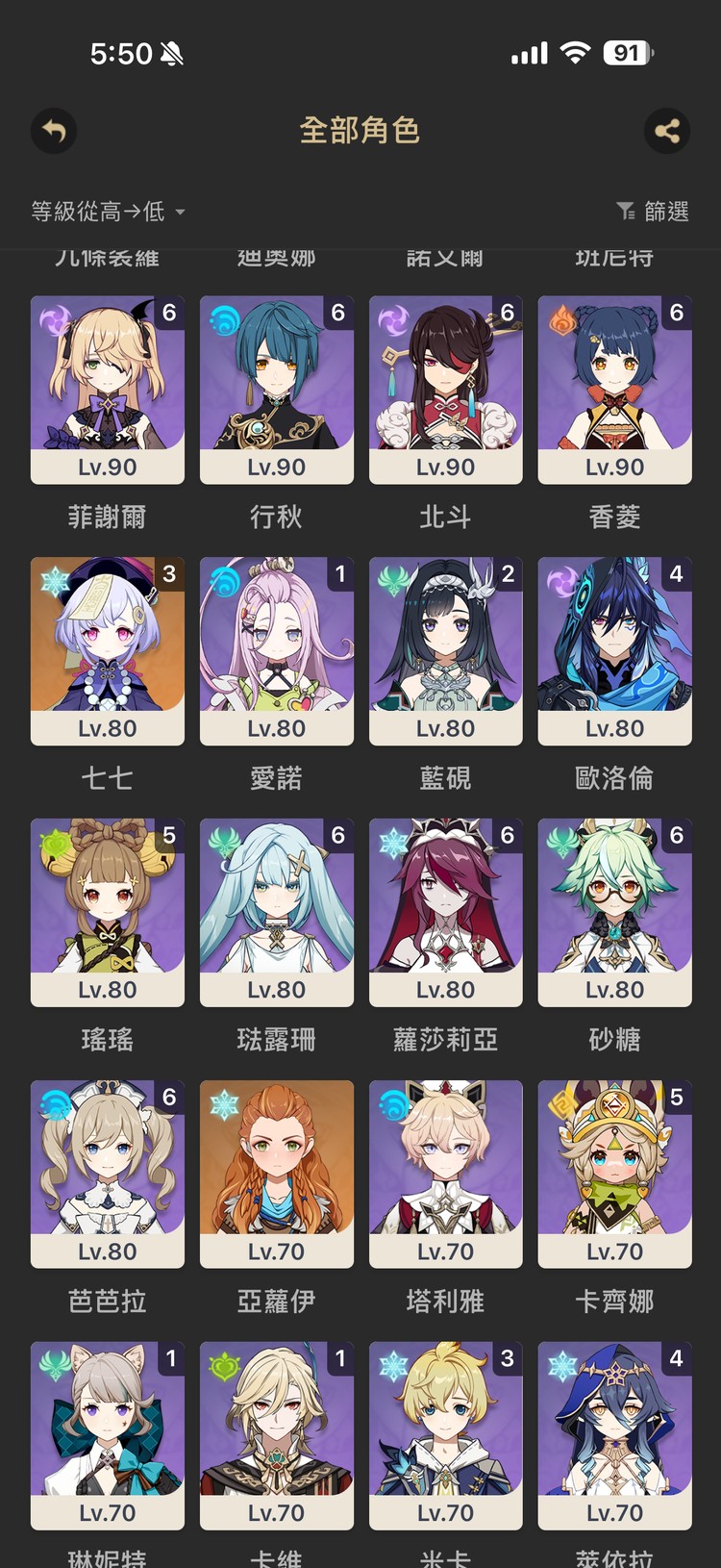Tap the character name 芭芭拉
This screenshot has height=1568, width=721.
107,1302
